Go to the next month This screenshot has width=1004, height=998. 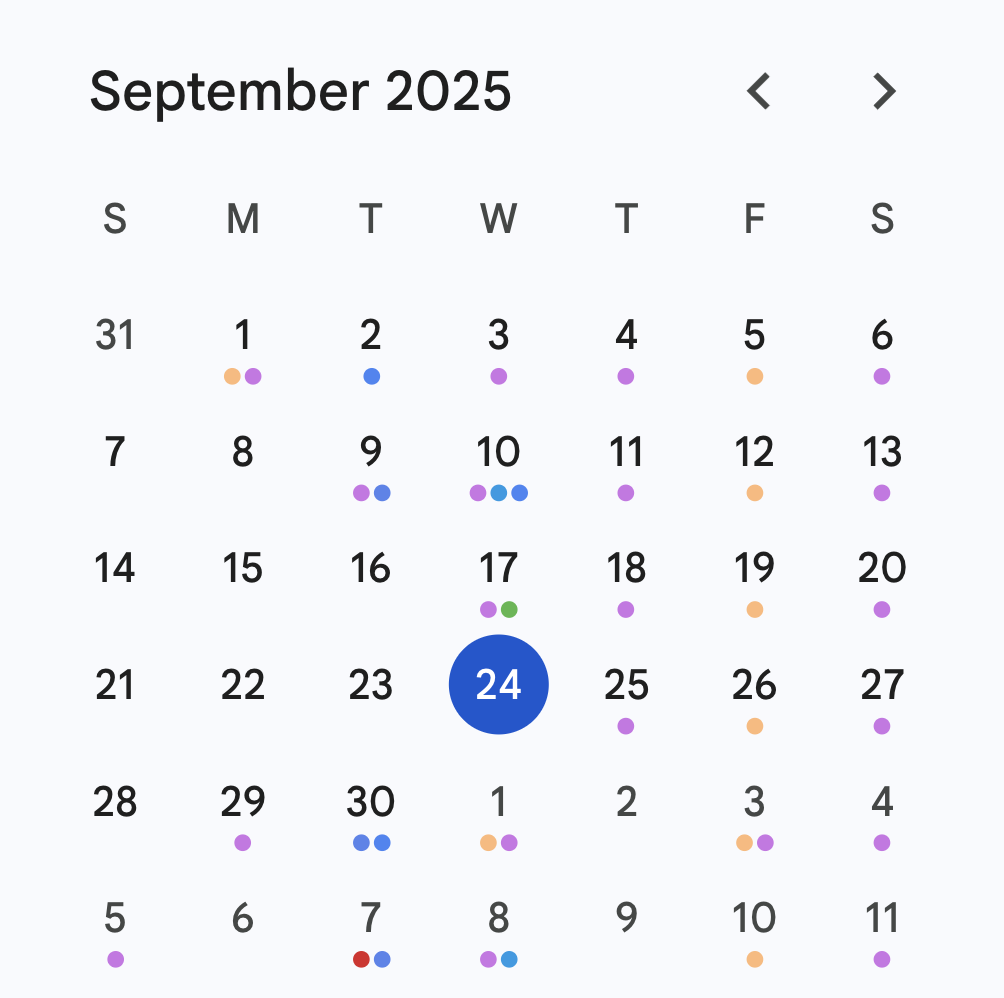[x=884, y=92]
